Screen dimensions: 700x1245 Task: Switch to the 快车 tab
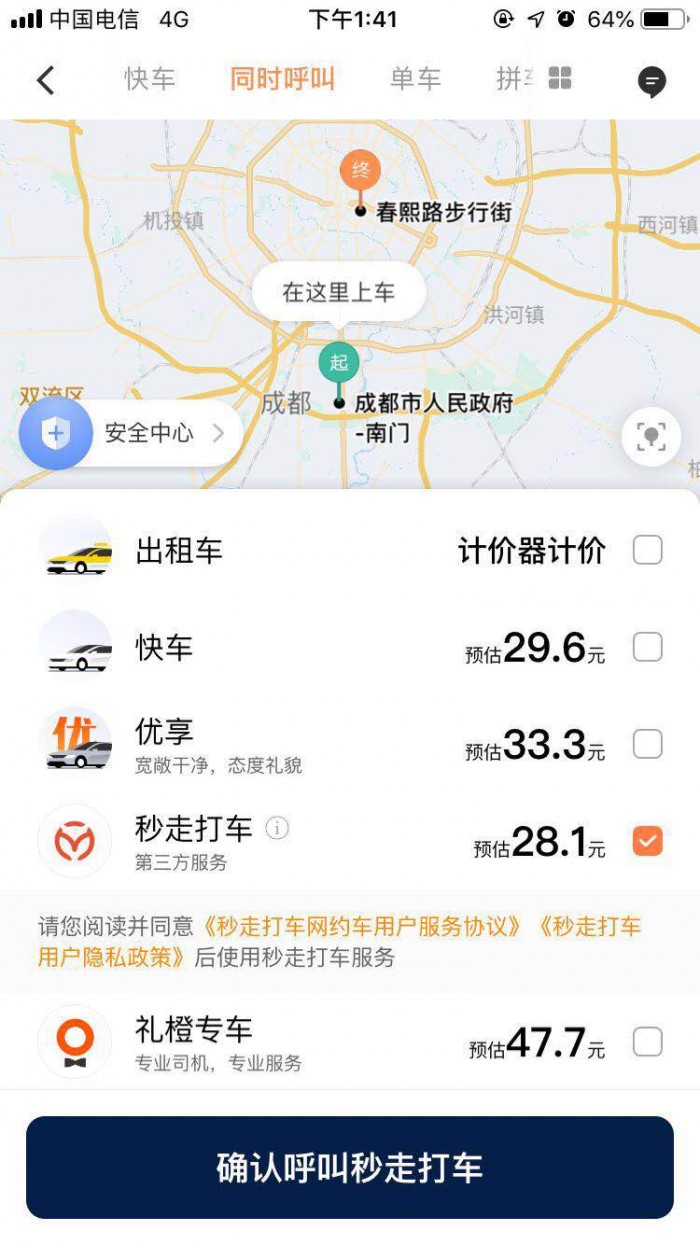point(150,79)
